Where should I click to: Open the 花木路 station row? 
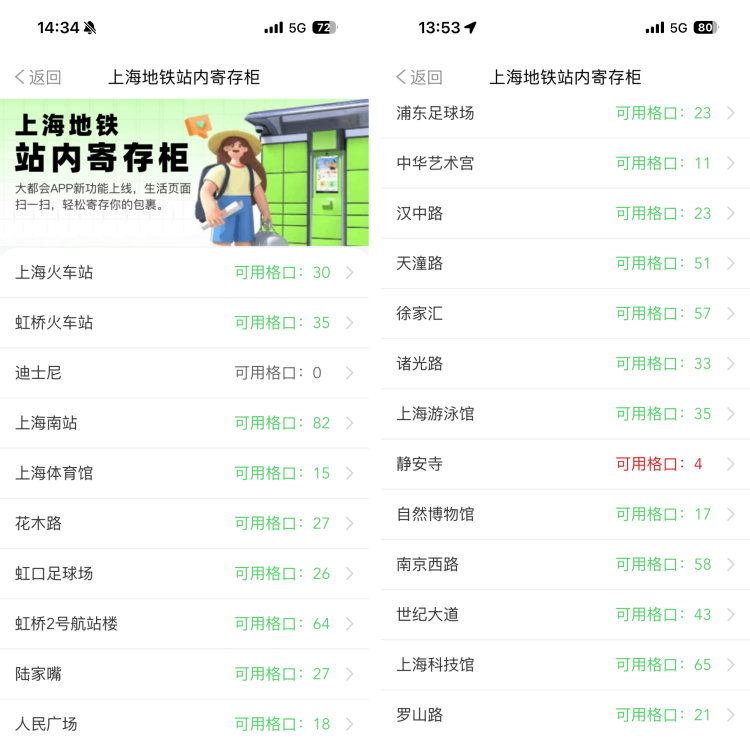pos(184,523)
